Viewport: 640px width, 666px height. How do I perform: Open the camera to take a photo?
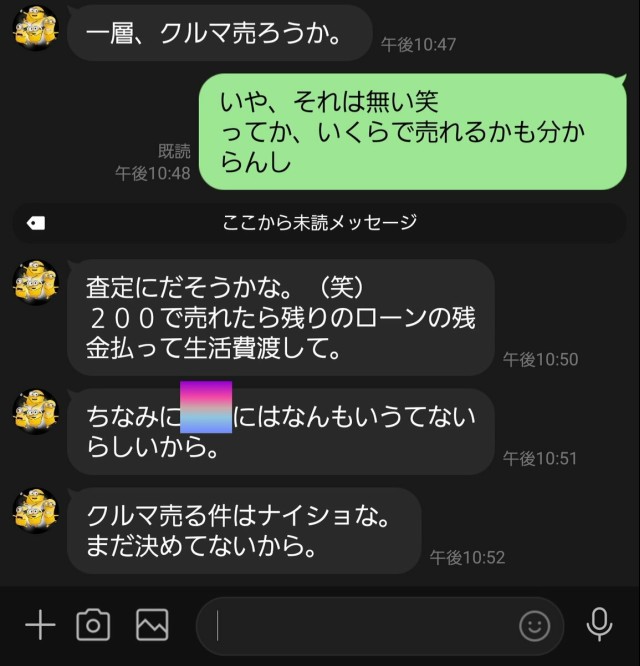pyautogui.click(x=93, y=626)
